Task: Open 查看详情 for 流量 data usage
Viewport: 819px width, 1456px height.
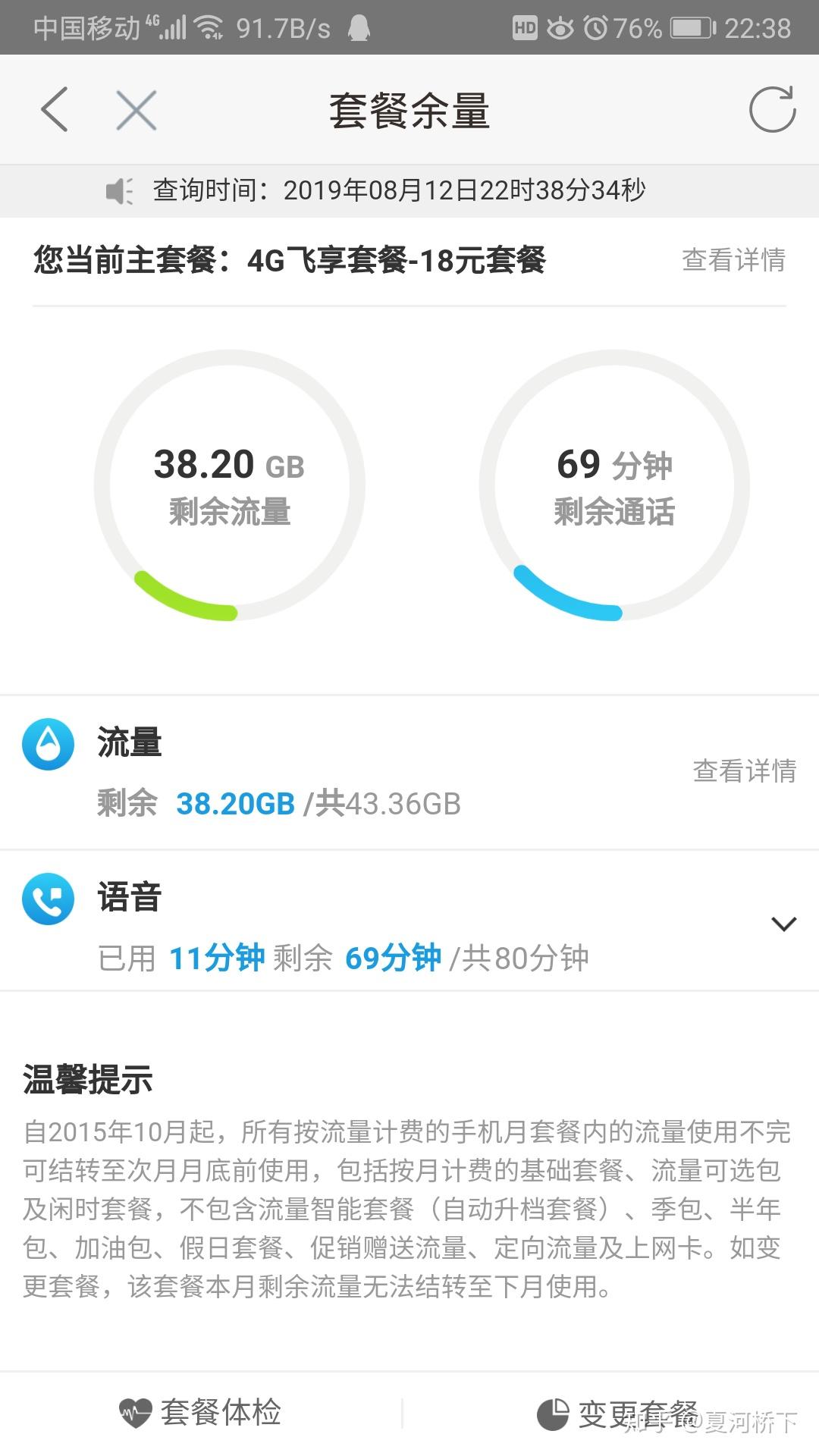Action: pyautogui.click(x=744, y=771)
